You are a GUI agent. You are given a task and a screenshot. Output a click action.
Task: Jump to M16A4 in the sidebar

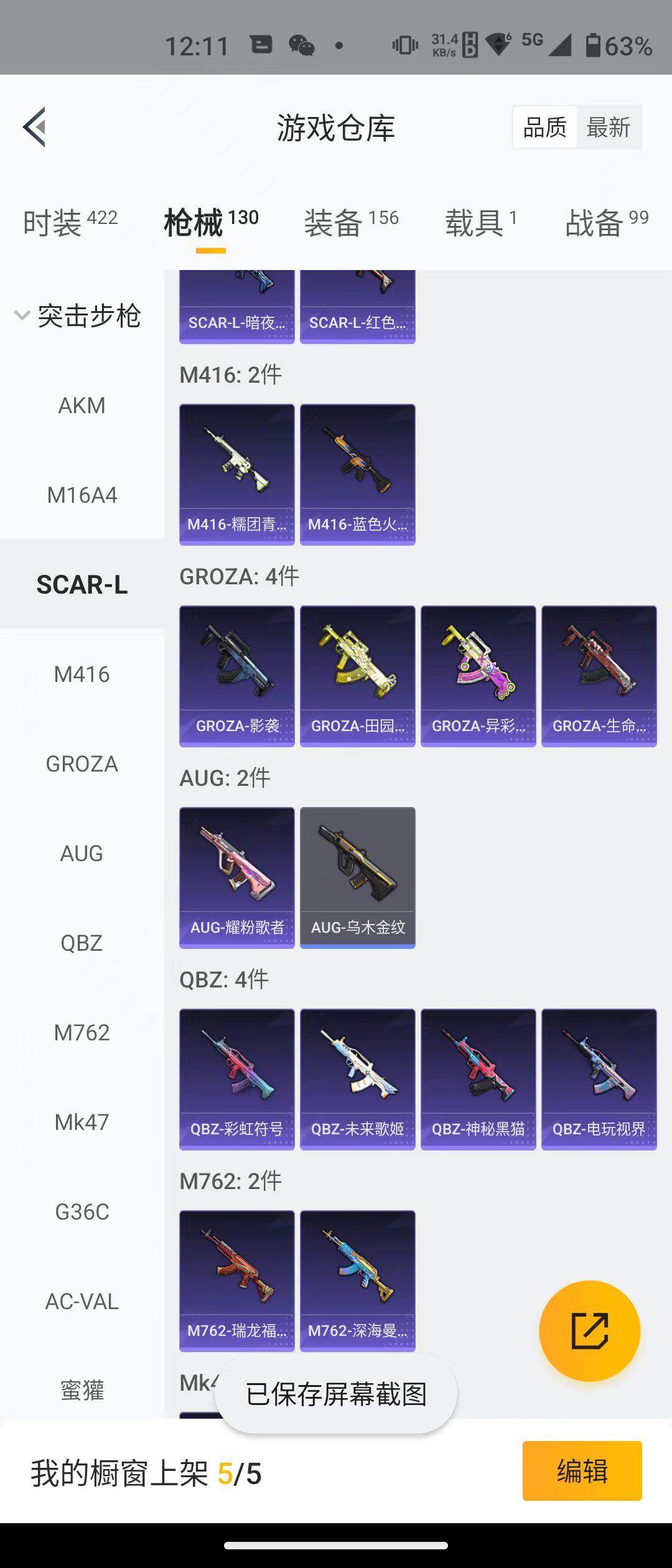click(x=82, y=495)
